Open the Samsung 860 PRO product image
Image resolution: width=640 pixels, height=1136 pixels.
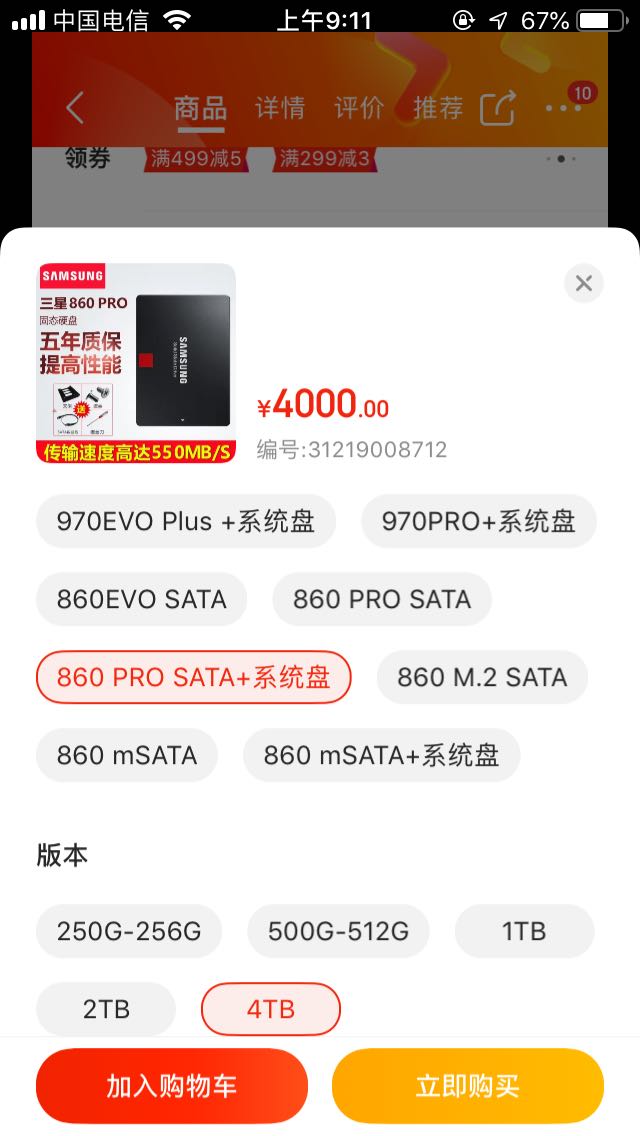pos(136,363)
